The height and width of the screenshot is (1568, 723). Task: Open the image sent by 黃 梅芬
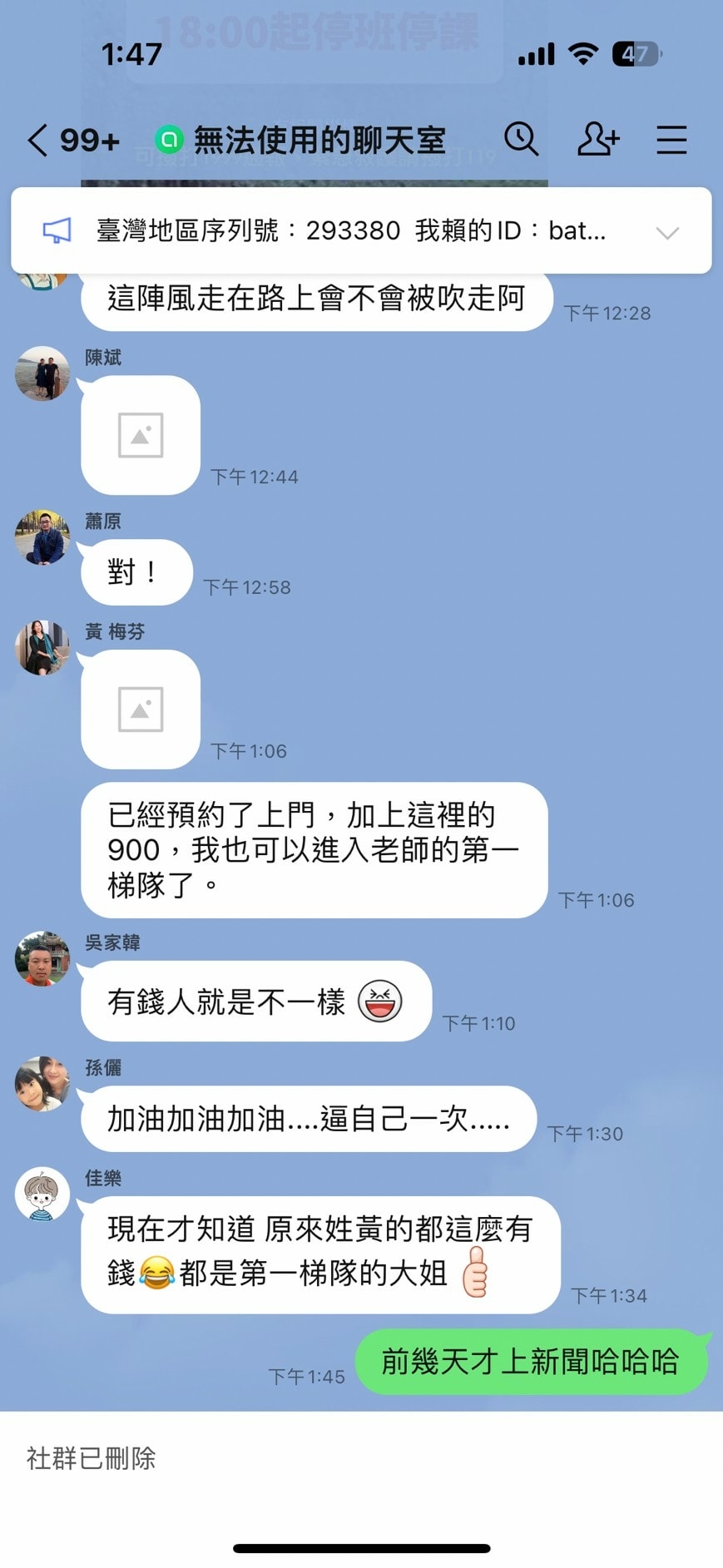pos(141,710)
